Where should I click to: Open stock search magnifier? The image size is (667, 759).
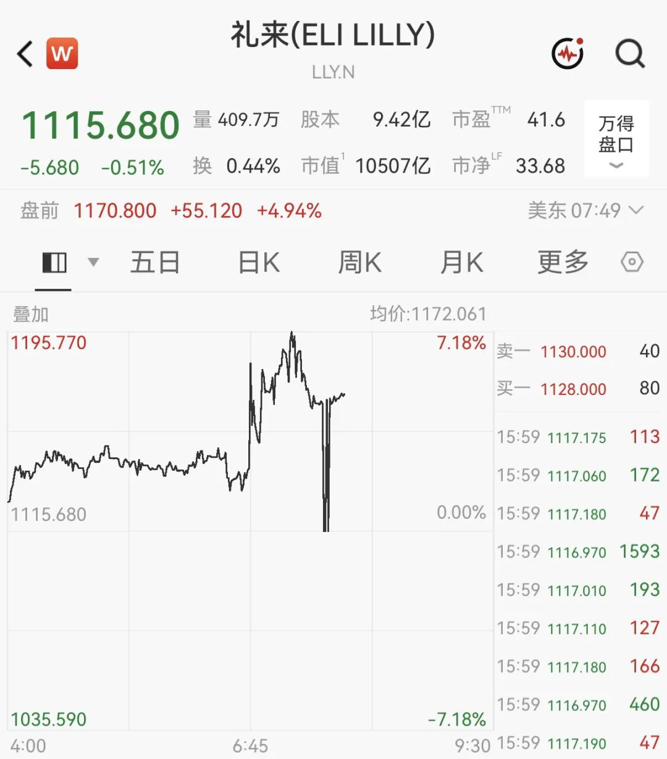[630, 54]
